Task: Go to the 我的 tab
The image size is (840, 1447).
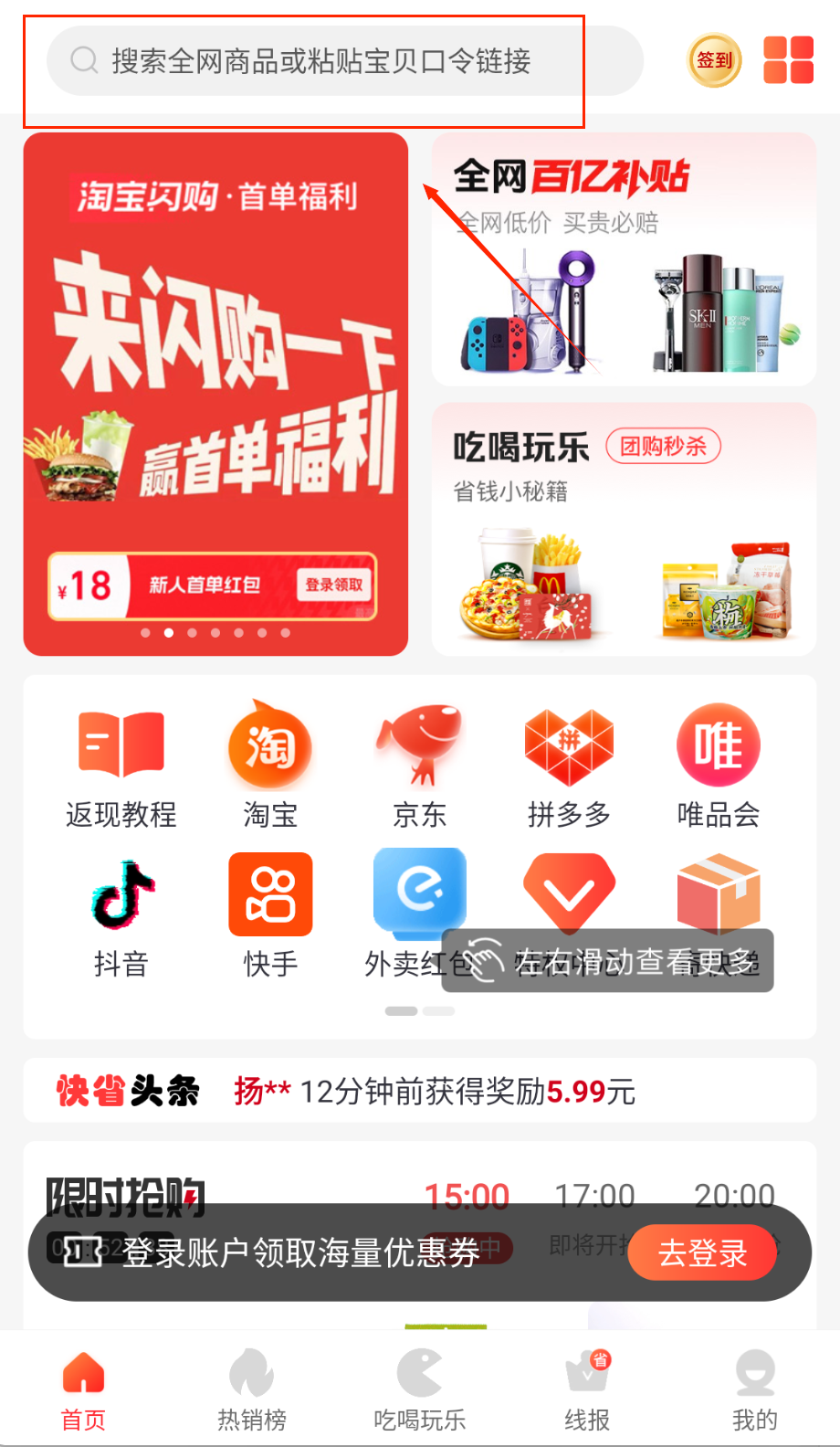Action: tap(755, 1390)
